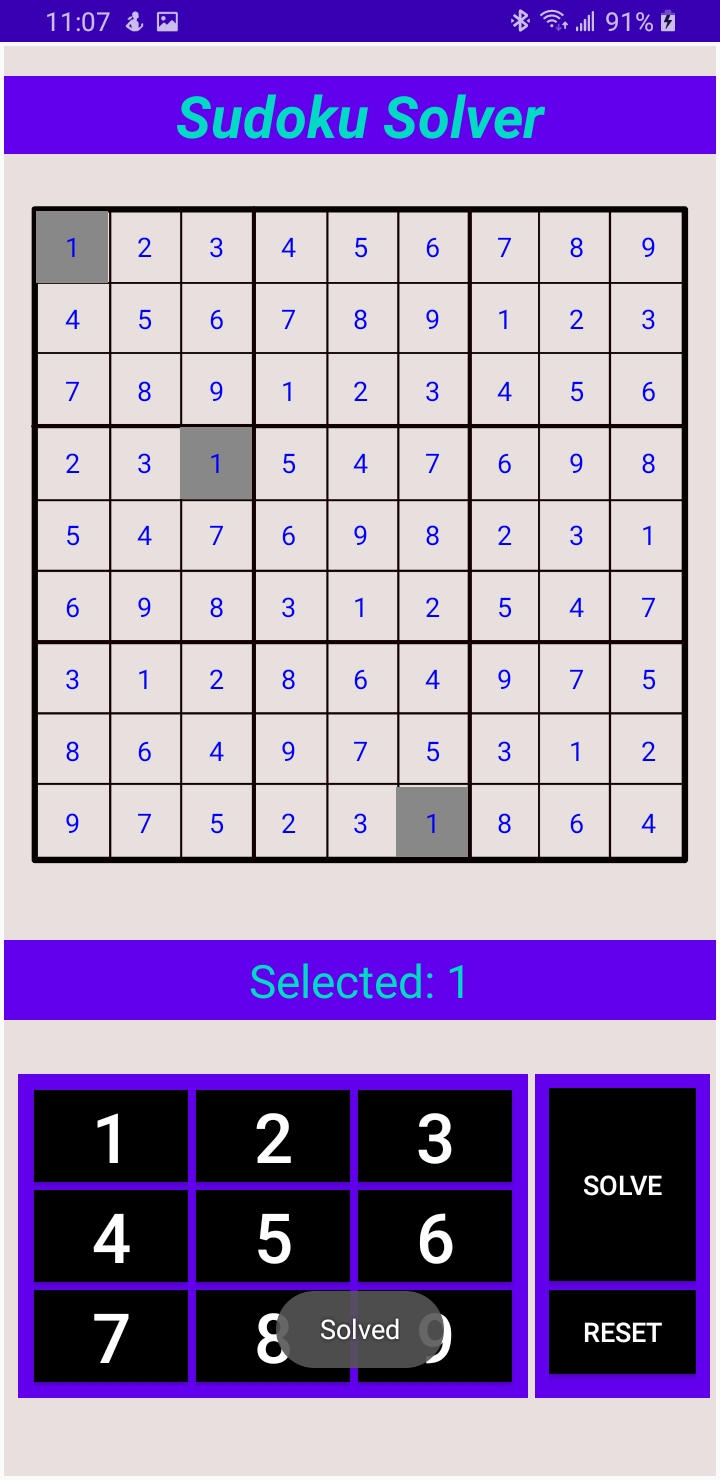Screen dimensions: 720x1480
Task: Select the top-right grid cell containing 9
Action: (x=646, y=247)
